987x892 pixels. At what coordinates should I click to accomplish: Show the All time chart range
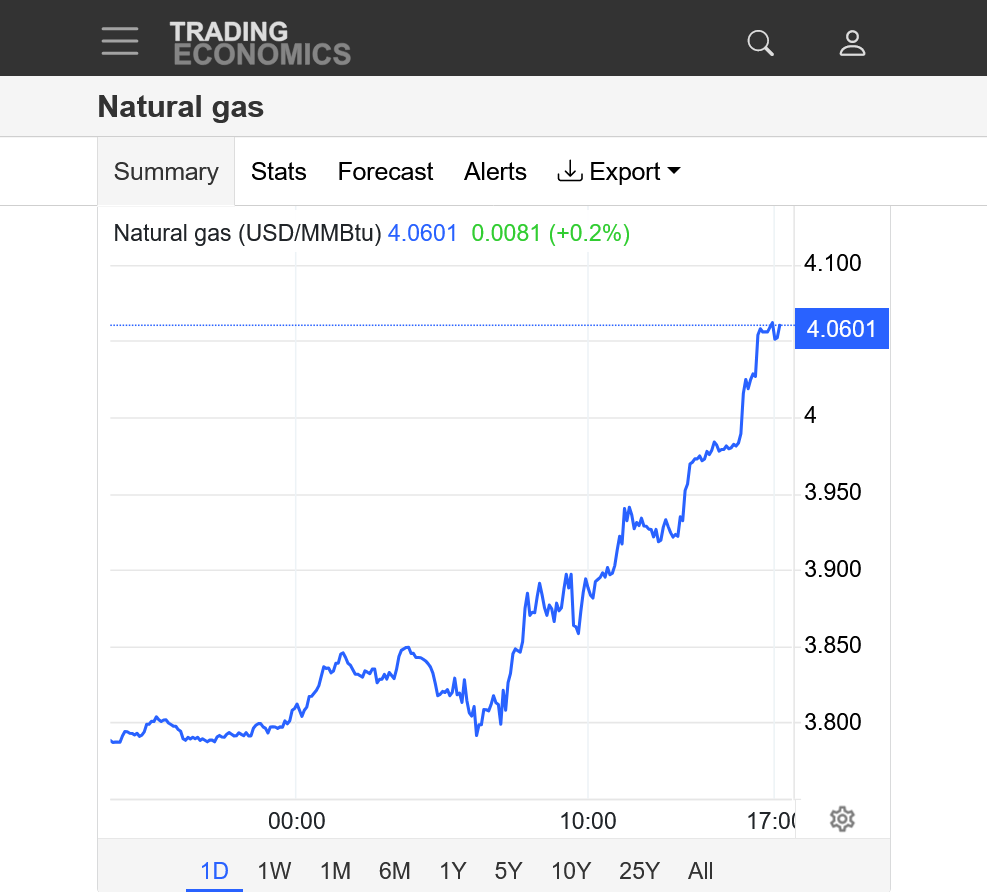[701, 871]
